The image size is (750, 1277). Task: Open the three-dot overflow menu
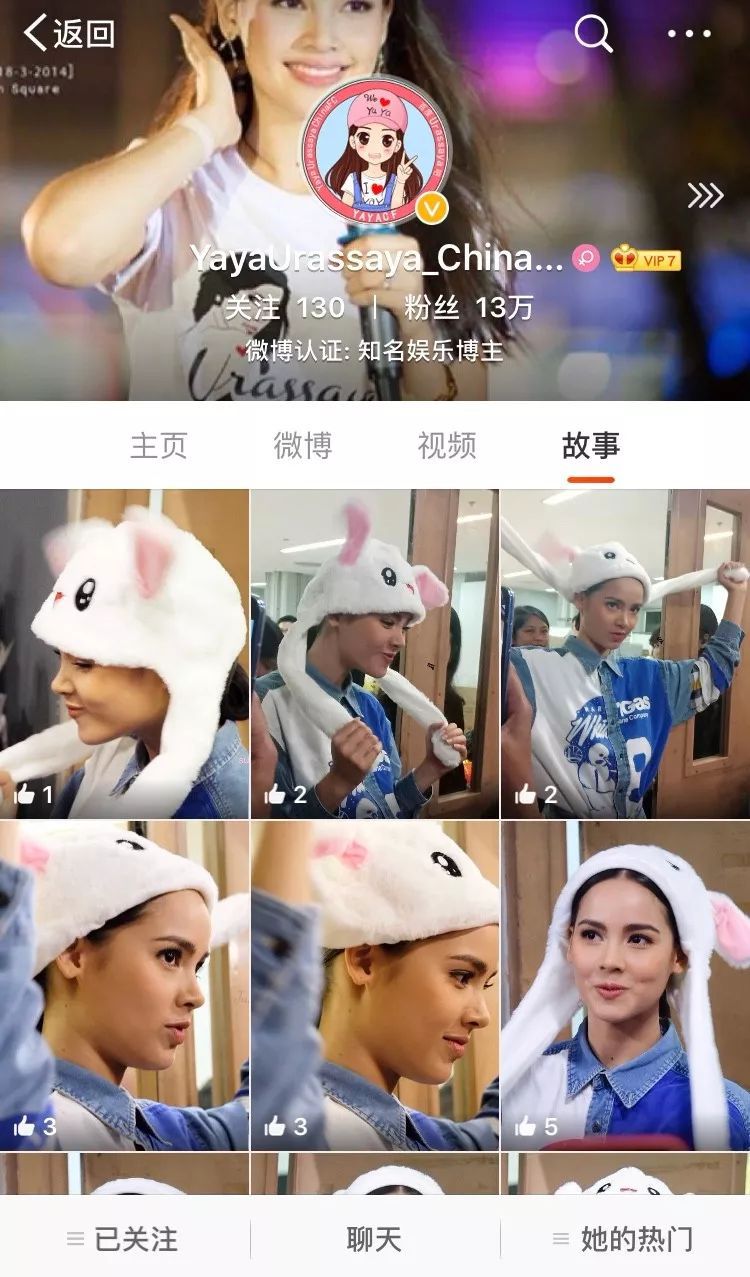(x=689, y=34)
